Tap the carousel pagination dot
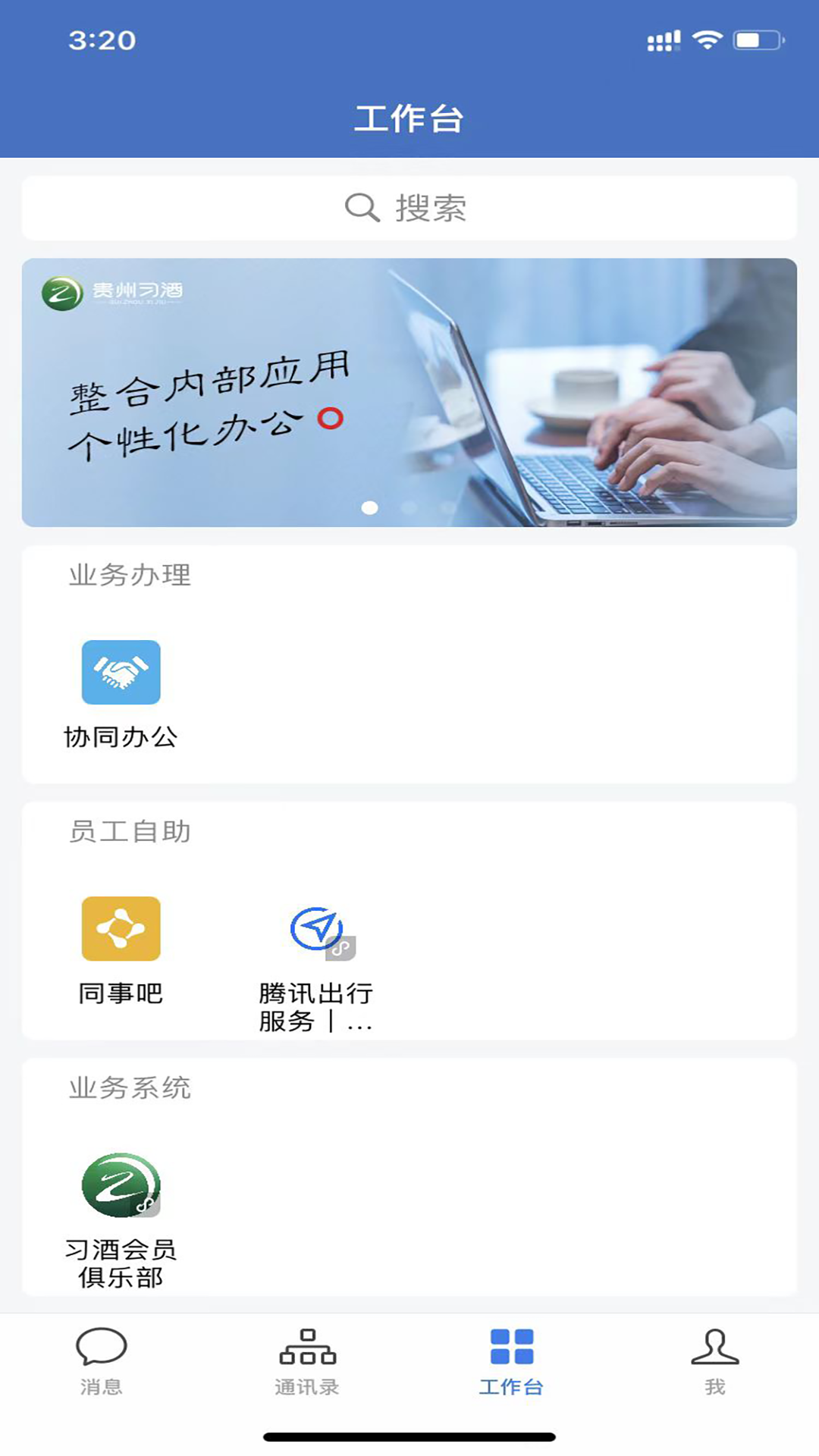819x1456 pixels. coord(371,509)
